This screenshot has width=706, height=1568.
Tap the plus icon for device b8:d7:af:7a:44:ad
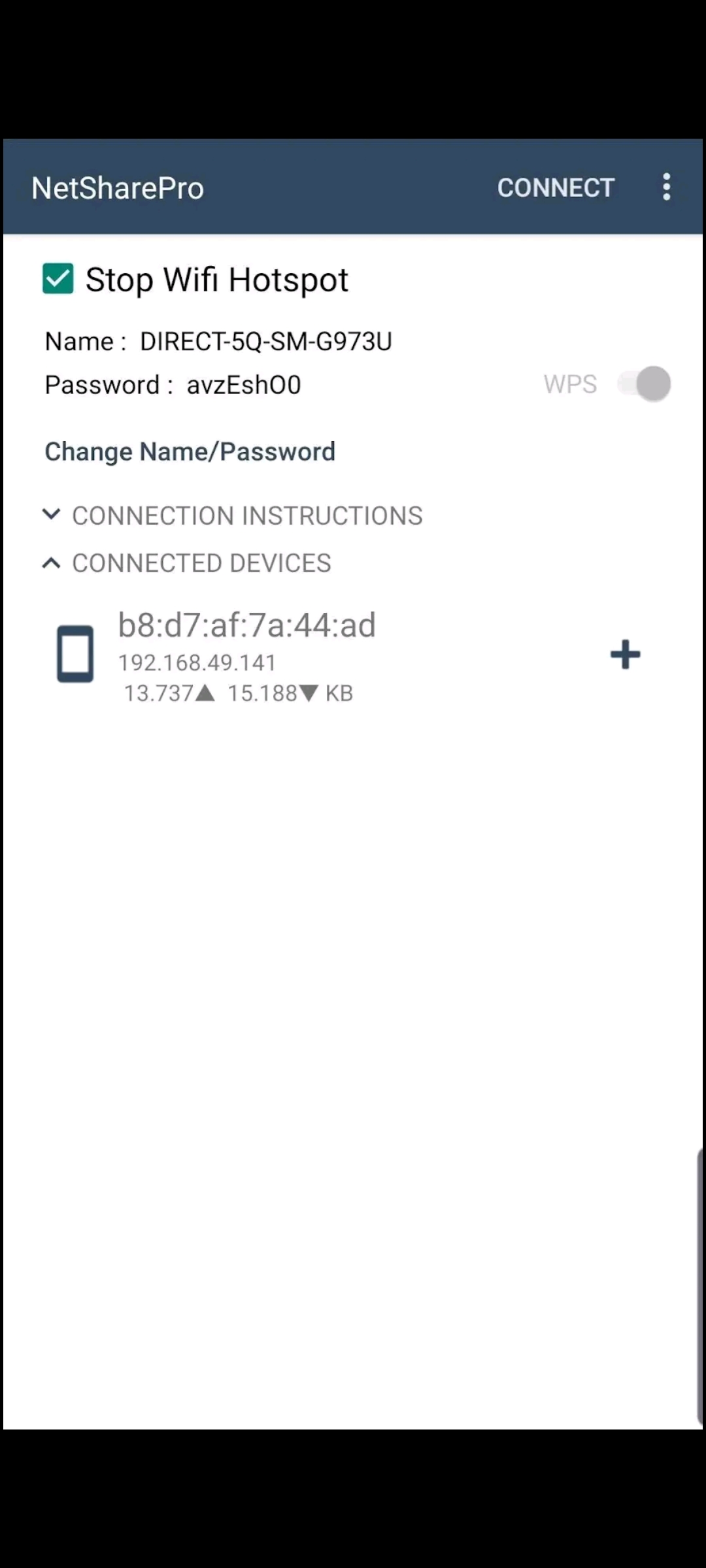pyautogui.click(x=626, y=655)
